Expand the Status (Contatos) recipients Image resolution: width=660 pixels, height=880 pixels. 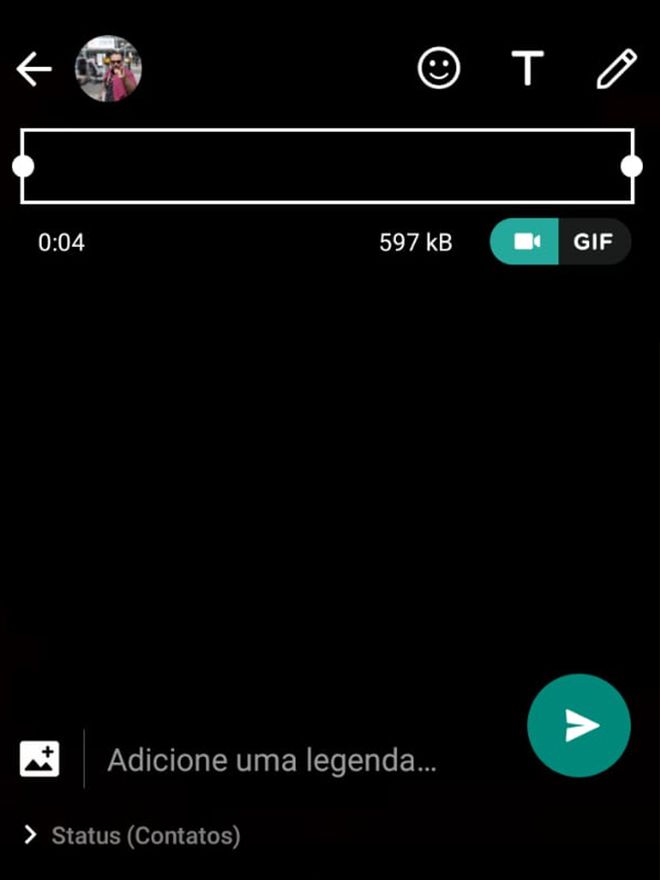(x=133, y=835)
